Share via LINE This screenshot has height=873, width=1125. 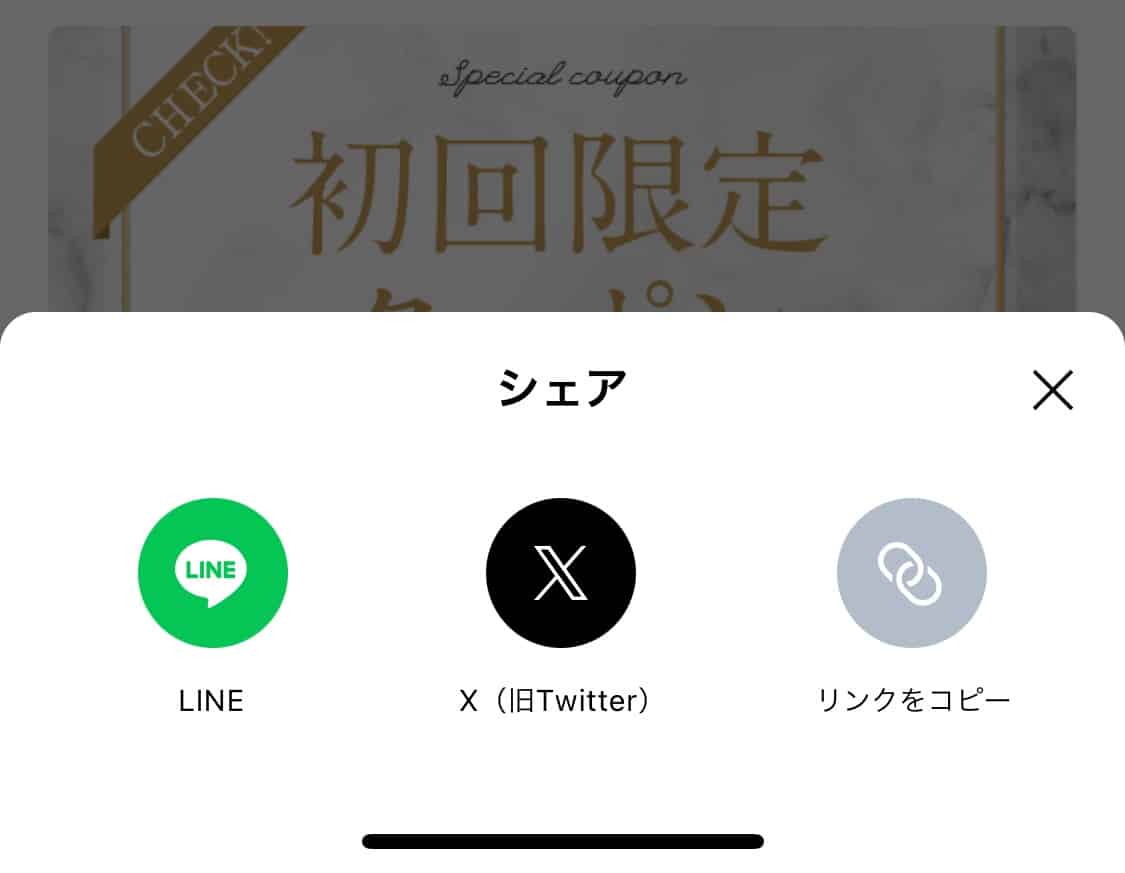click(212, 573)
